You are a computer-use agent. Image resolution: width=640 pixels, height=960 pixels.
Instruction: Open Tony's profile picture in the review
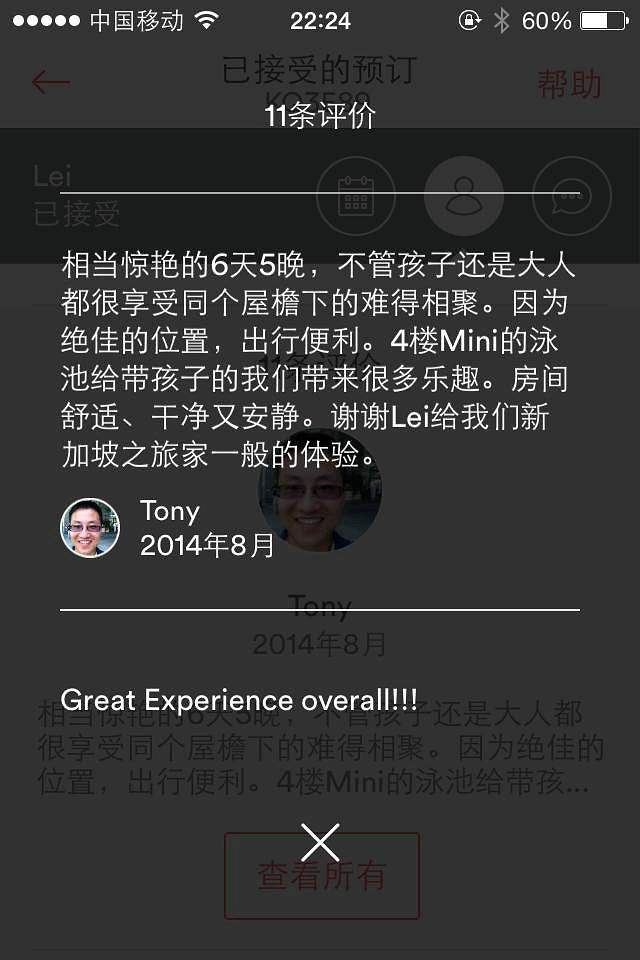tap(90, 528)
